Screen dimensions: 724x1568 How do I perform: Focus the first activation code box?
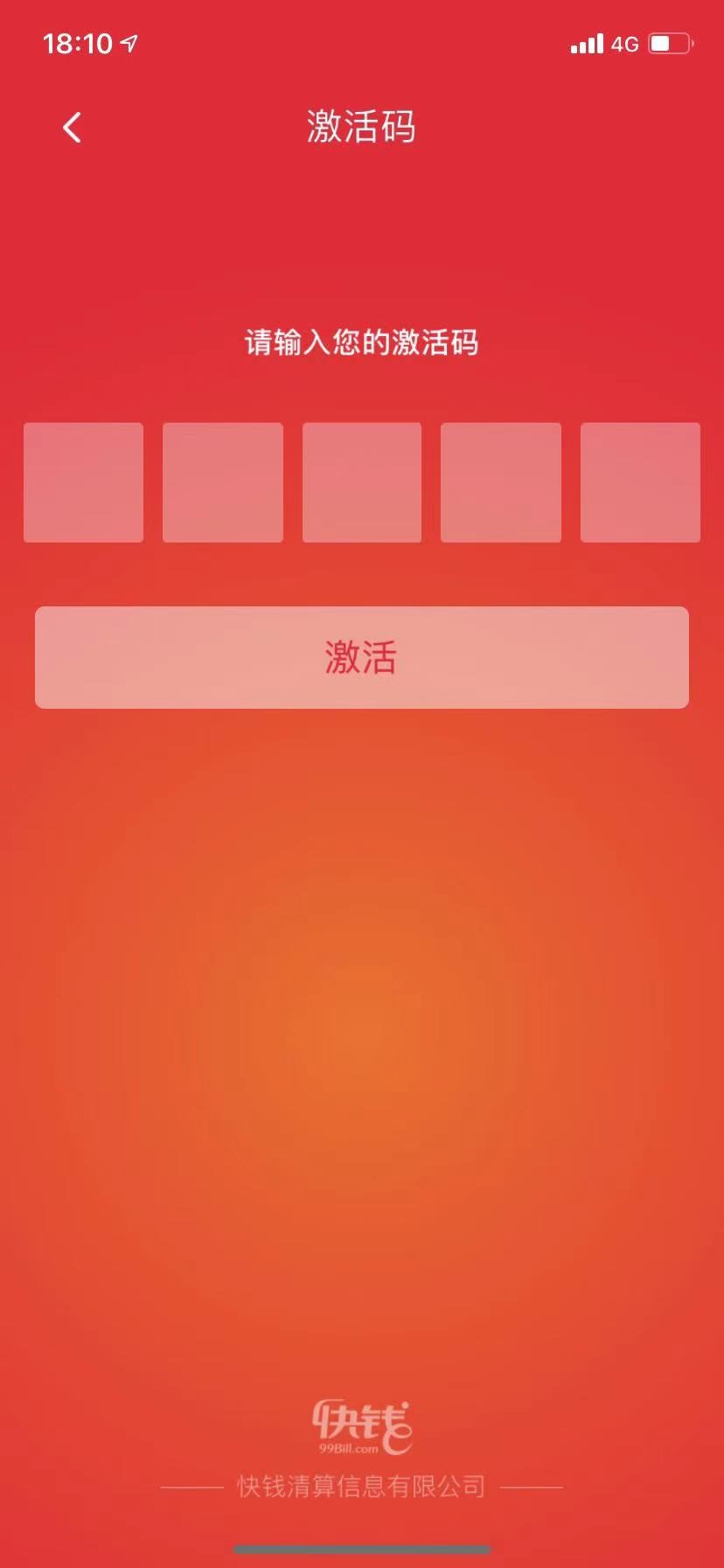pos(83,482)
